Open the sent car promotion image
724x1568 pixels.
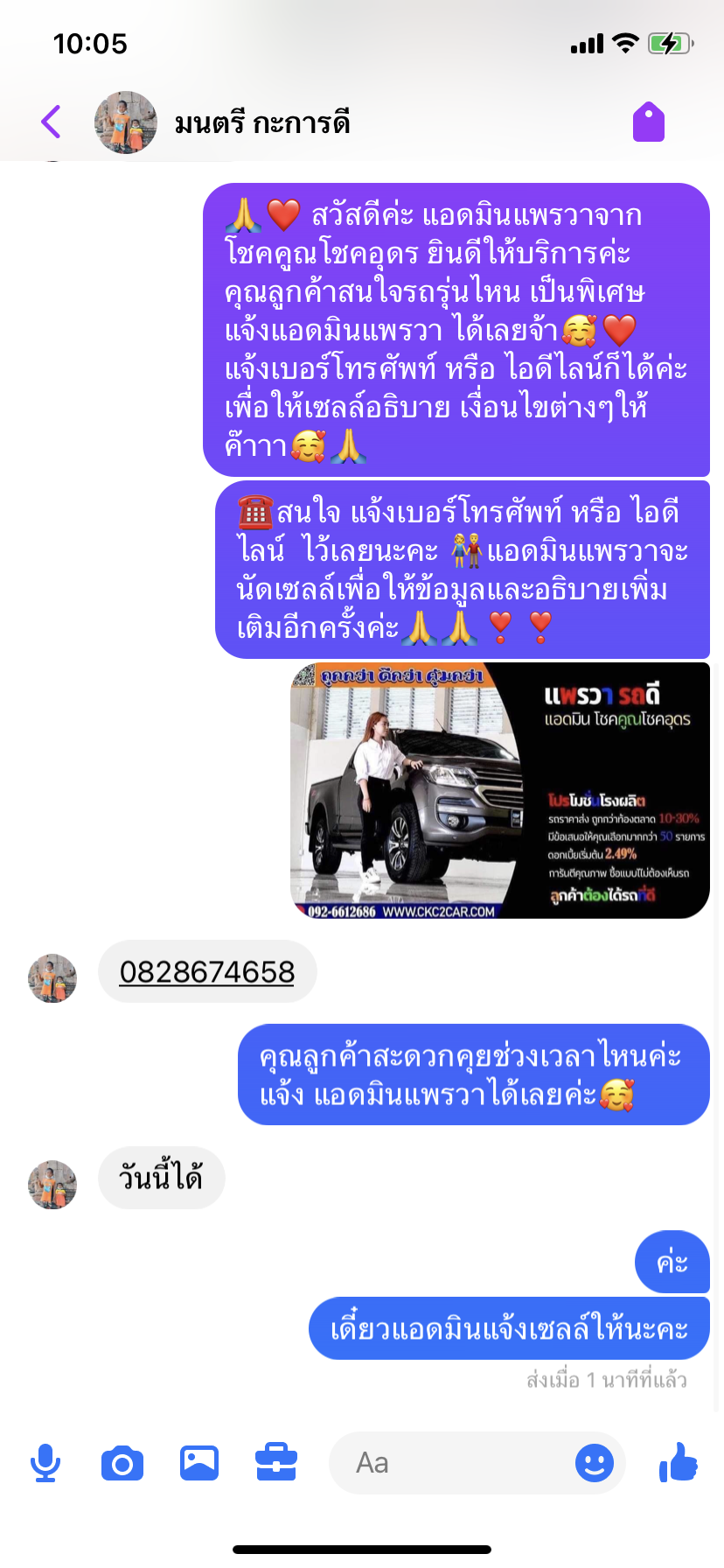pos(500,791)
